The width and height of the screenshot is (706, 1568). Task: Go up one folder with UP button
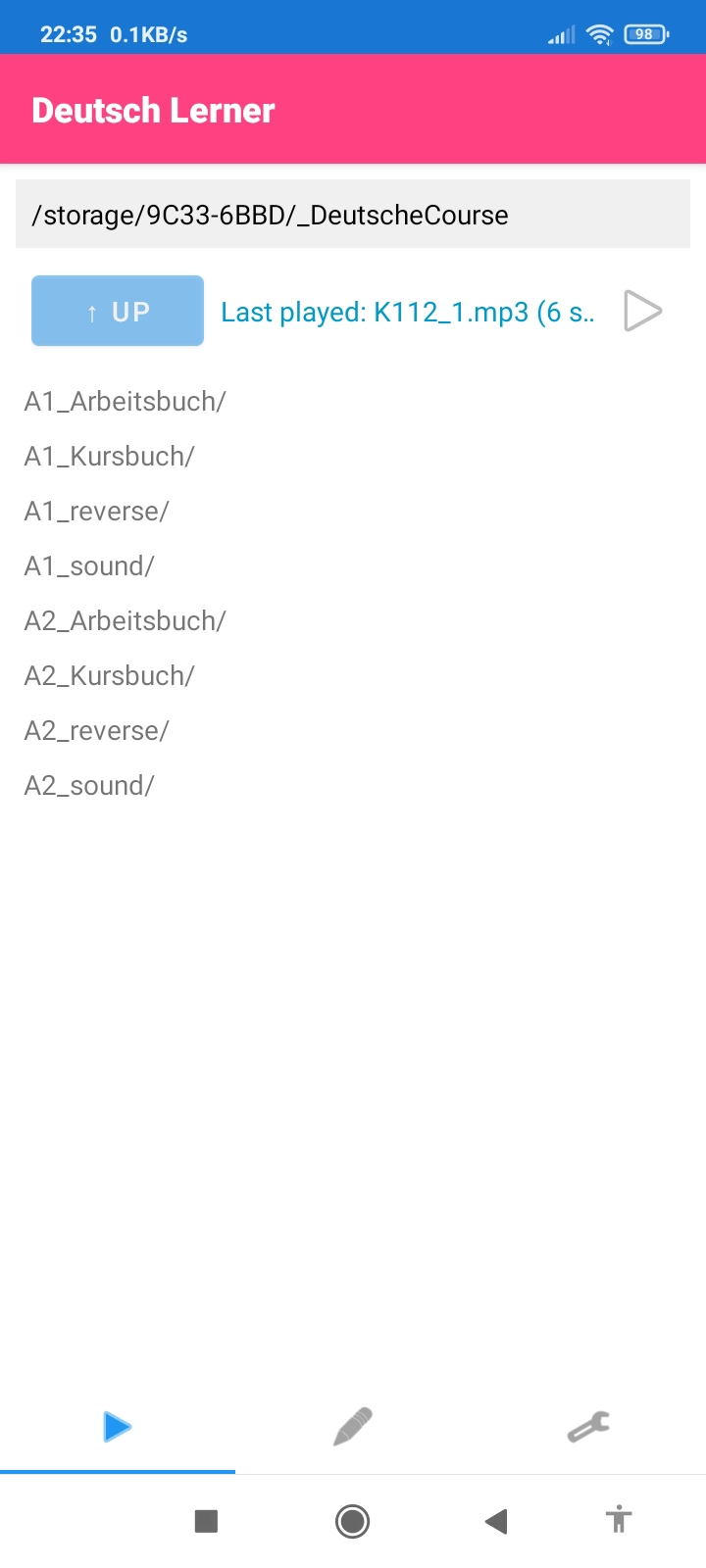[118, 312]
